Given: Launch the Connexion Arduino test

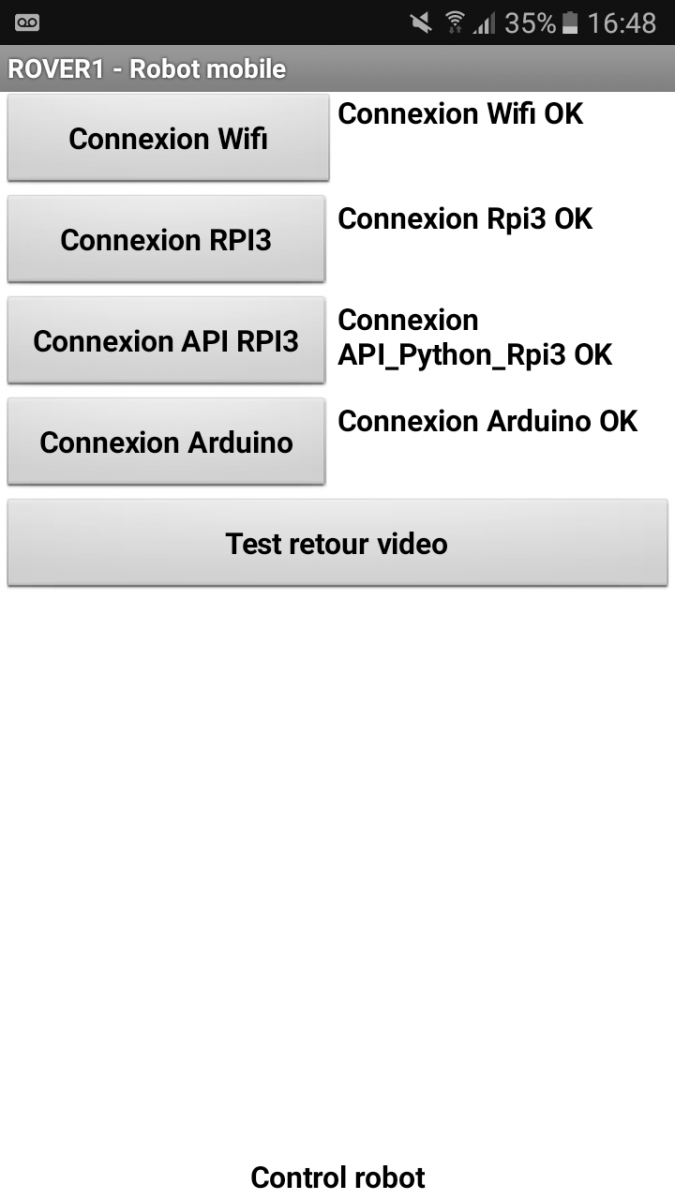Looking at the screenshot, I should 166,442.
